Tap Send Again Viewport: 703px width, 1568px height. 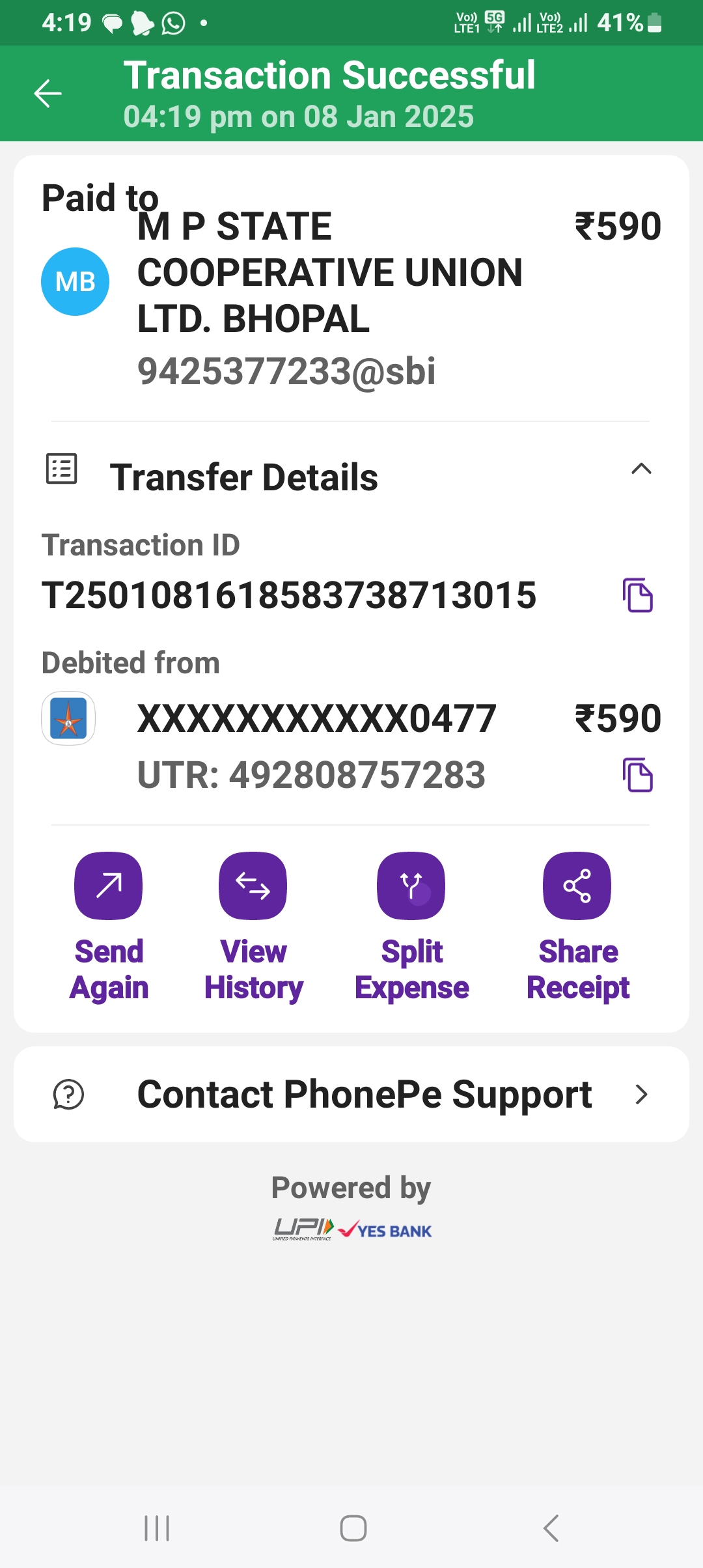[109, 927]
